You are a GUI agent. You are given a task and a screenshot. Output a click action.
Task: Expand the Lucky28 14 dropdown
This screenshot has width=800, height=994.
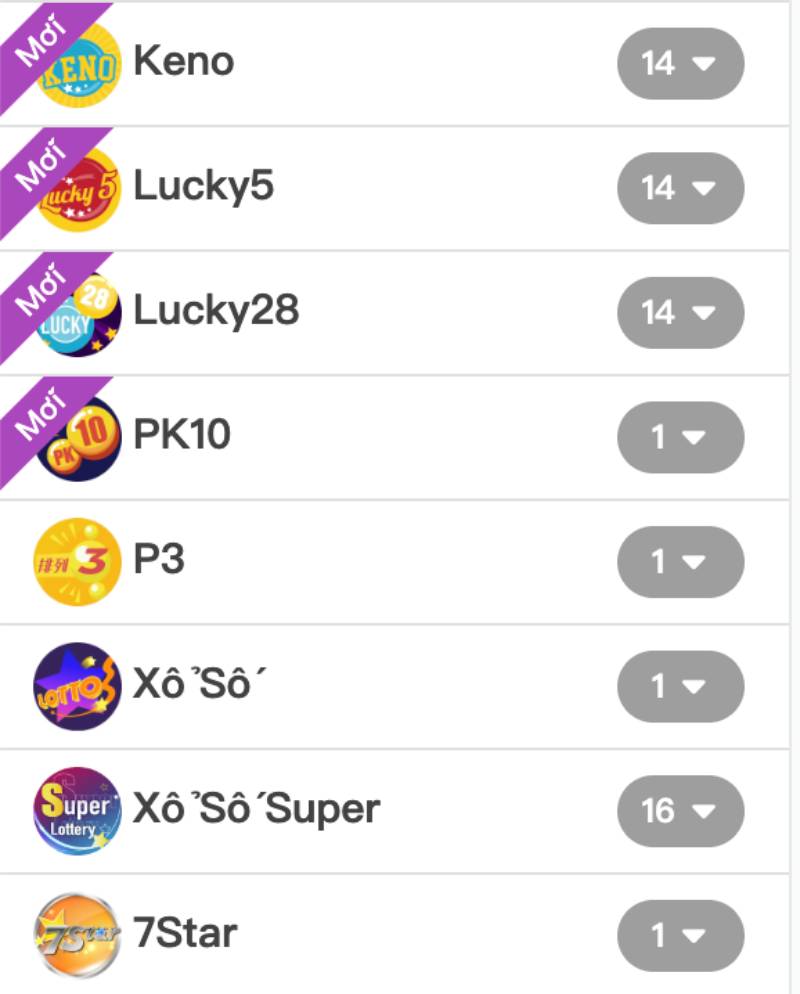(x=680, y=313)
